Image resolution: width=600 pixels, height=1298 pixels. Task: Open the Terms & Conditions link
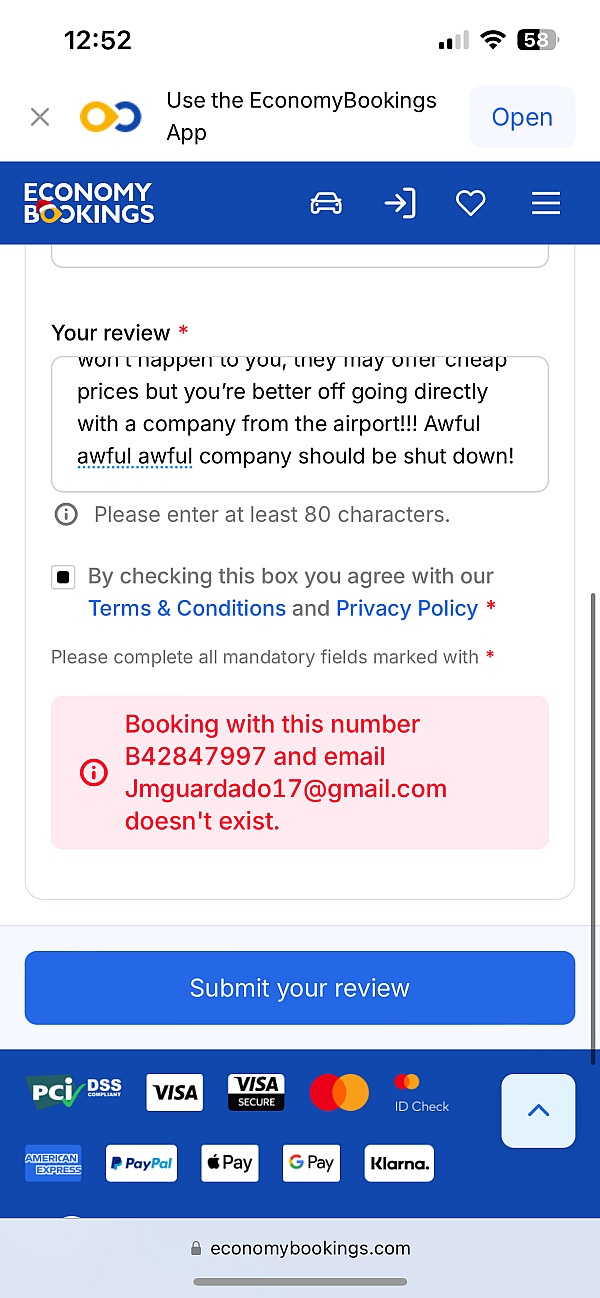(x=187, y=608)
